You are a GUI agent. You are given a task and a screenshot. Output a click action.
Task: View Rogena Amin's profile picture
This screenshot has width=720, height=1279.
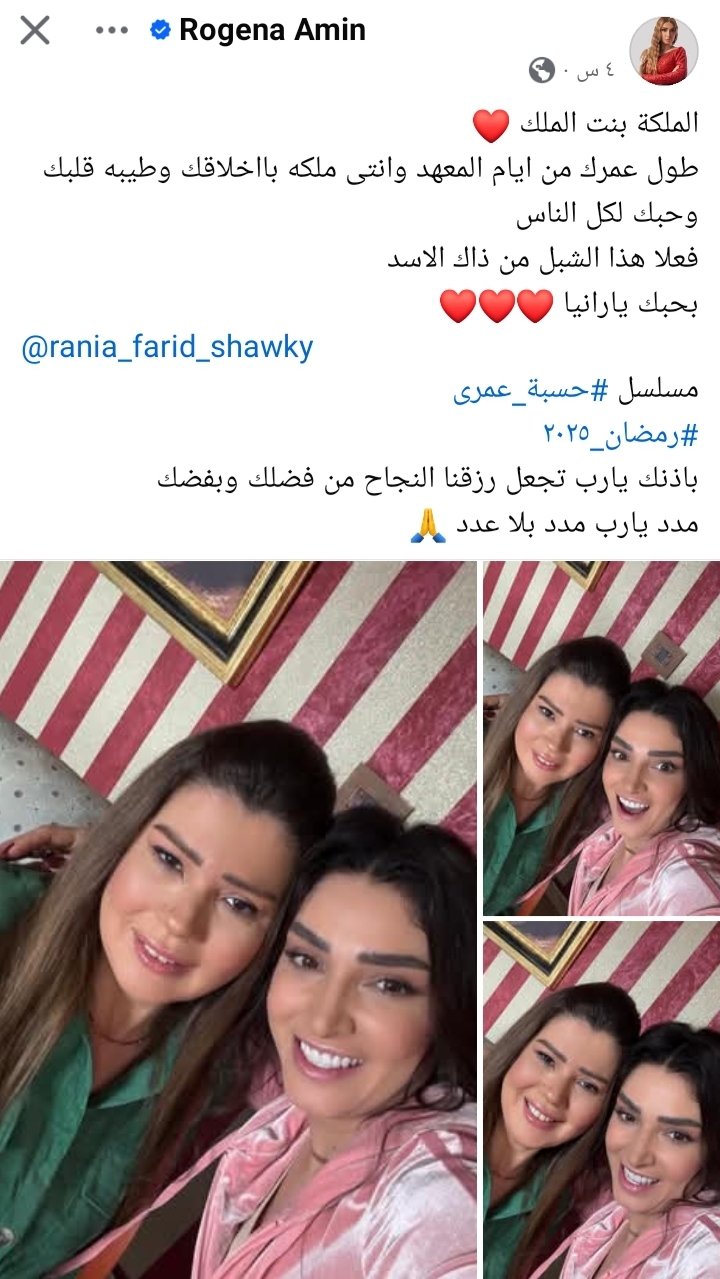[663, 51]
